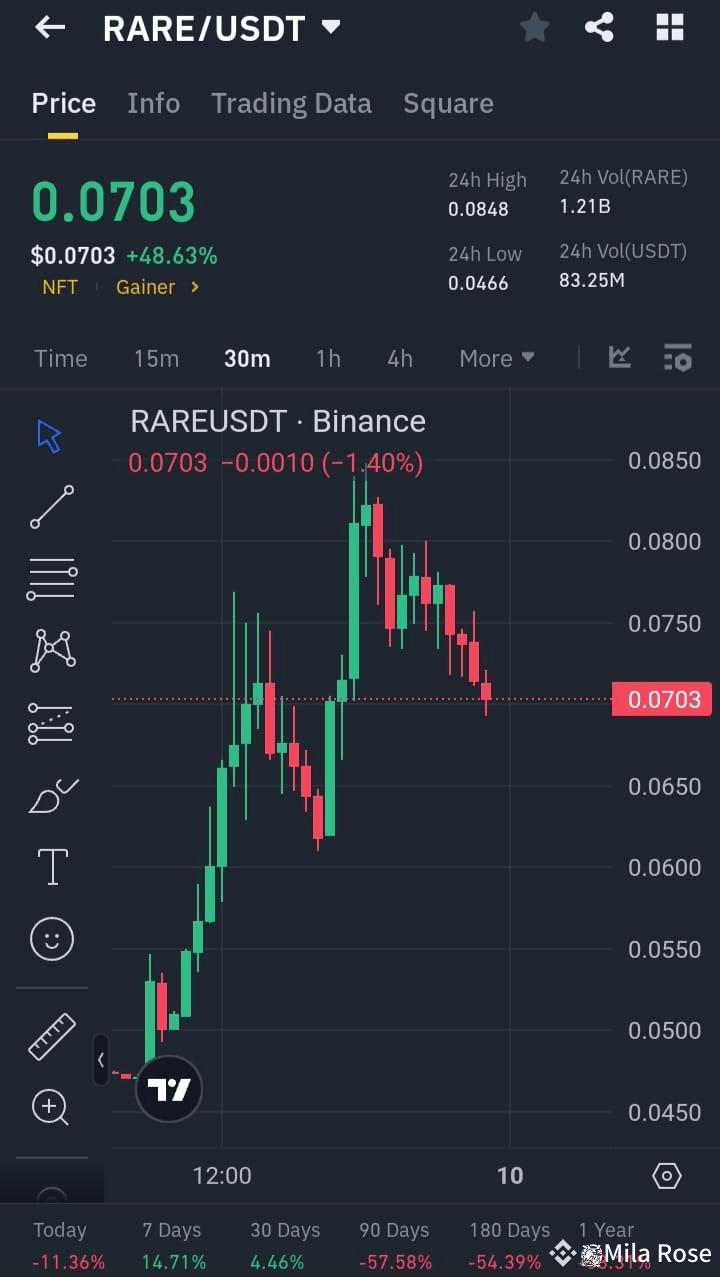Viewport: 720px width, 1277px height.
Task: Pick the brush drawing tool
Action: [51, 795]
